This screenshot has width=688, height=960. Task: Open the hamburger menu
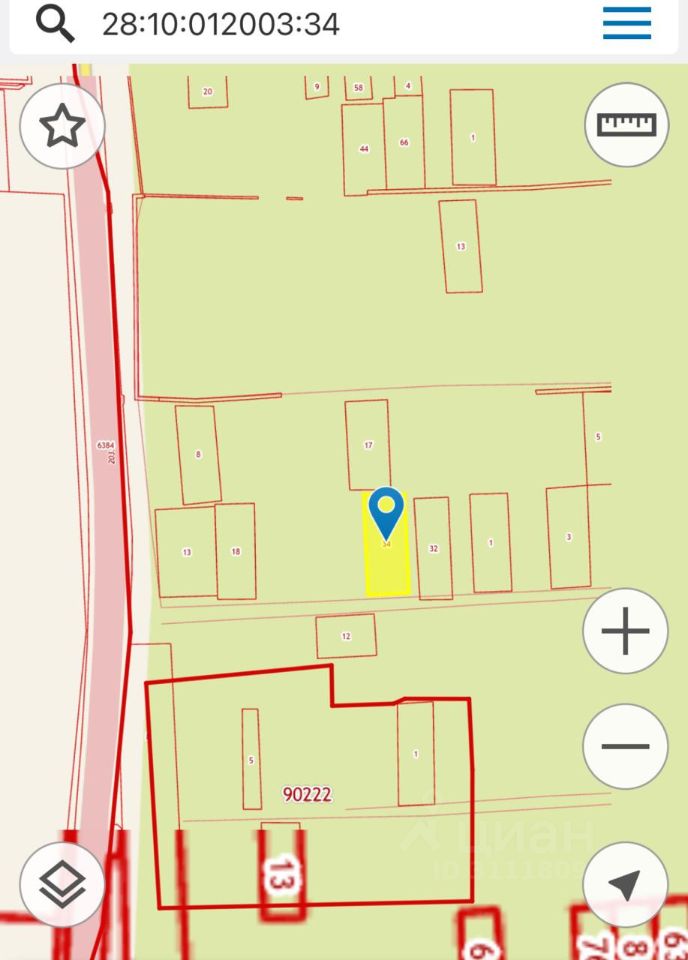[627, 24]
